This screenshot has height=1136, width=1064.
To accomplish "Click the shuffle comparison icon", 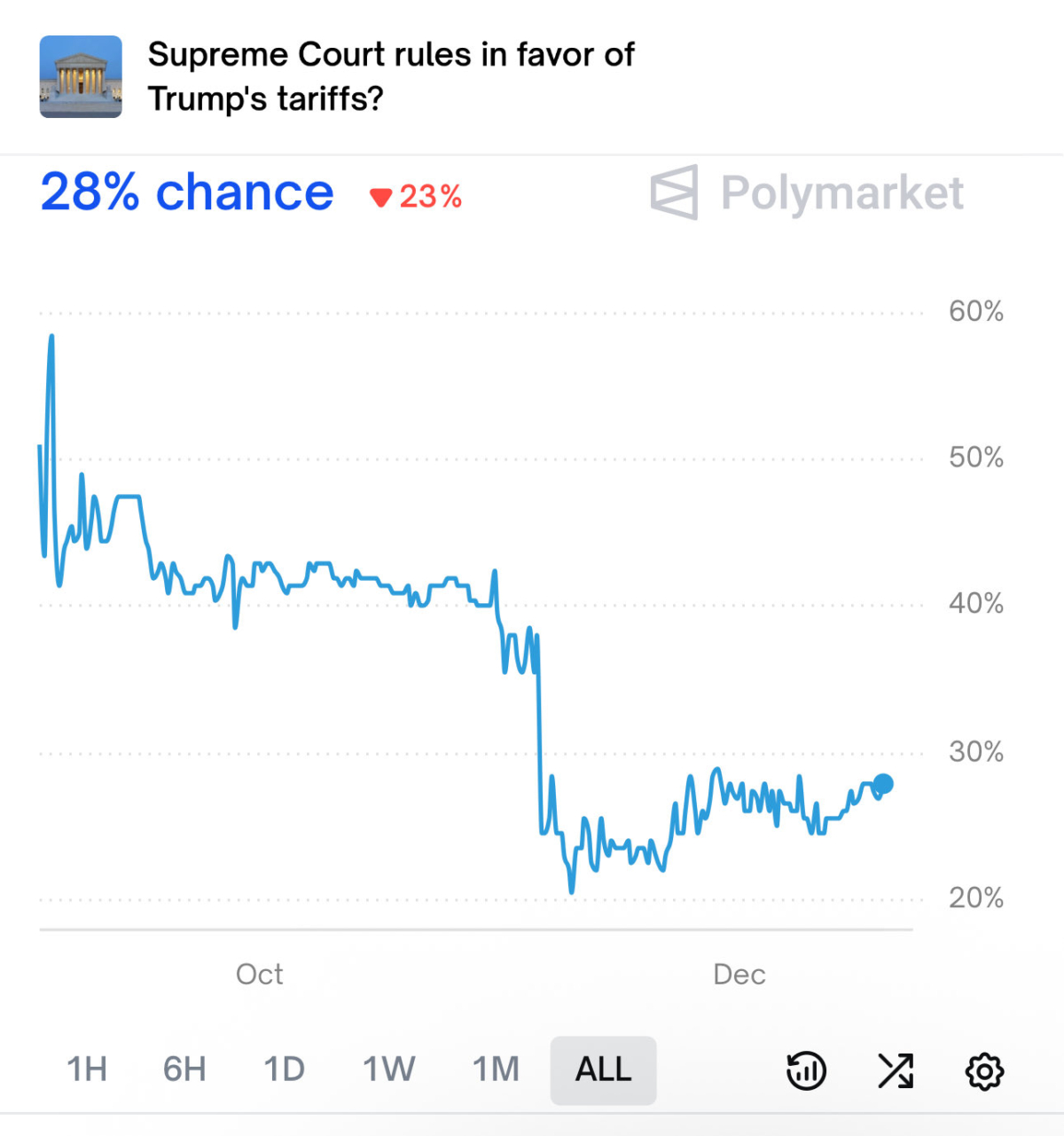I will [895, 1070].
